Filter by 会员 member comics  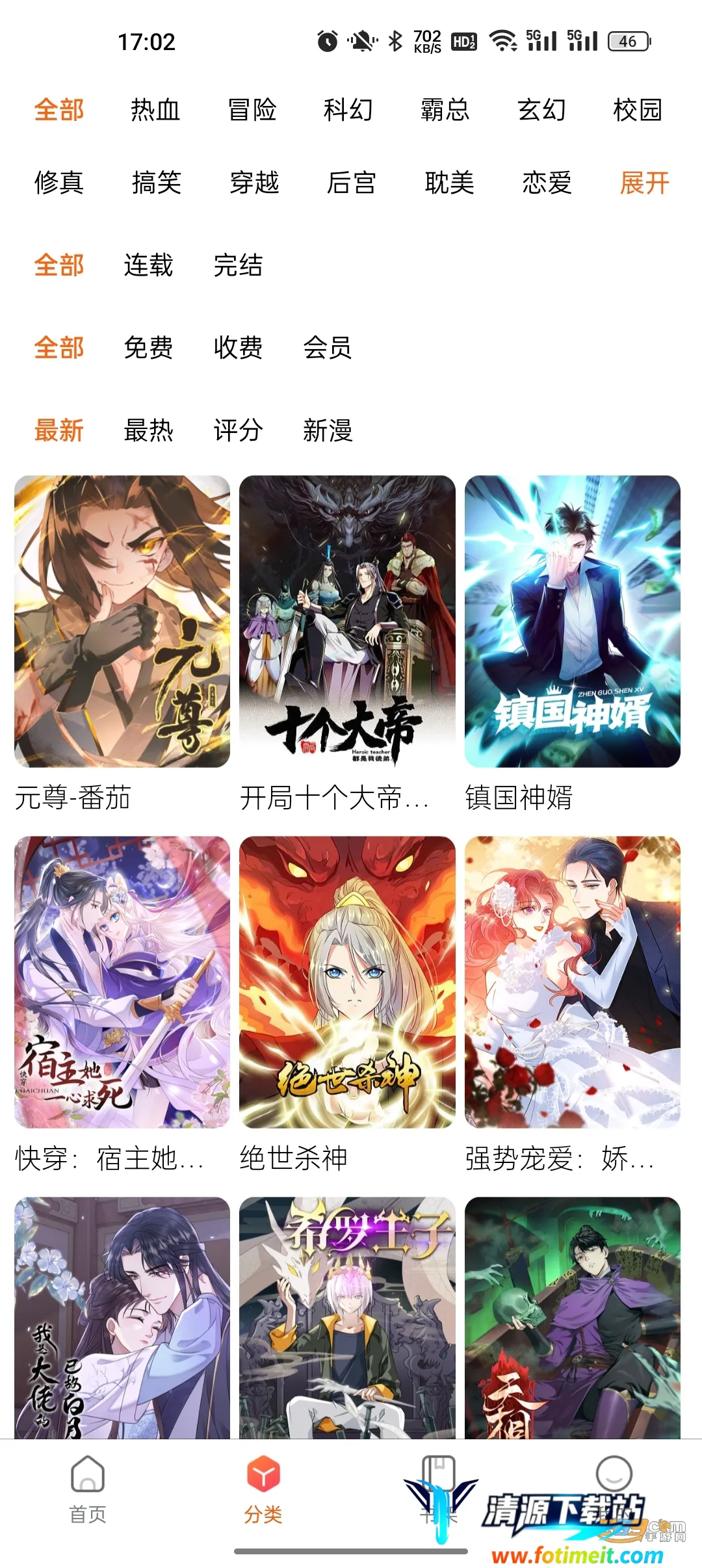328,348
